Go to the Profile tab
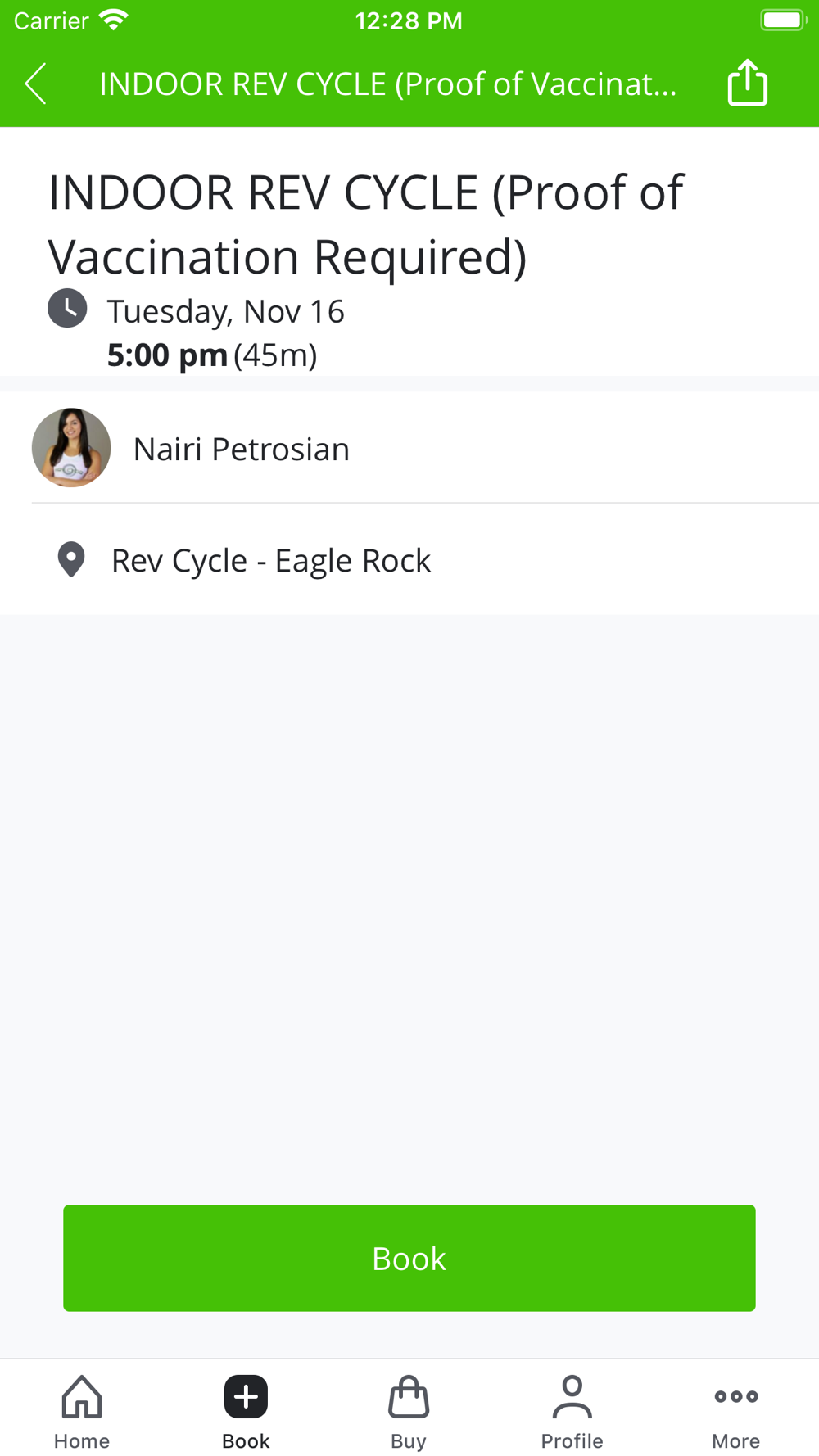Screen dimensions: 819x1456 click(x=572, y=1412)
